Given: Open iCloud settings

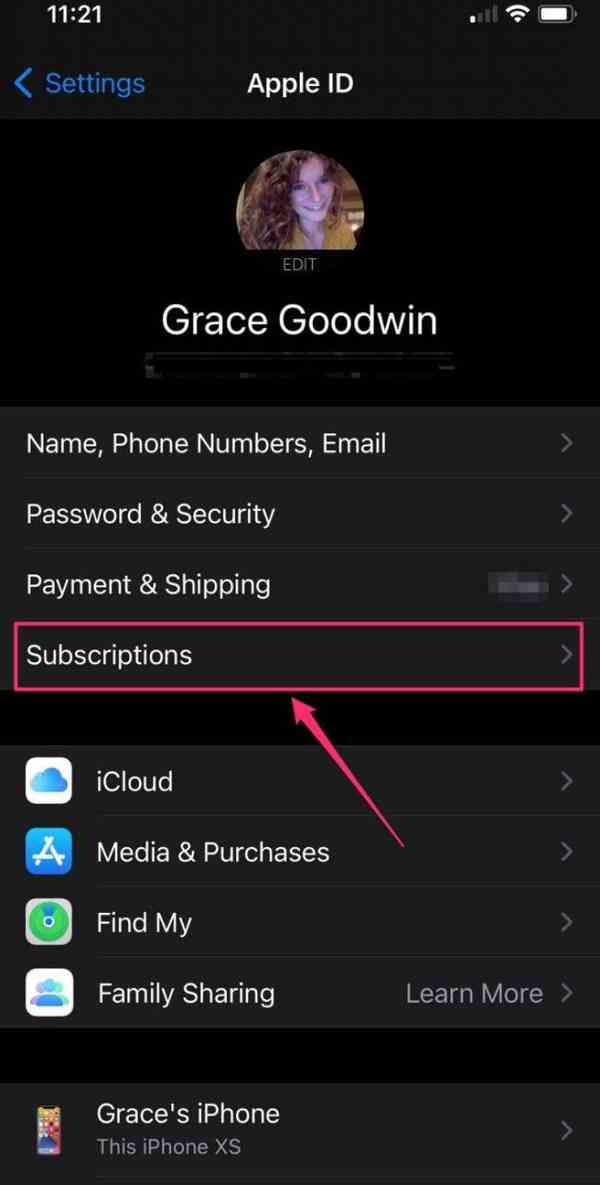Looking at the screenshot, I should point(300,781).
